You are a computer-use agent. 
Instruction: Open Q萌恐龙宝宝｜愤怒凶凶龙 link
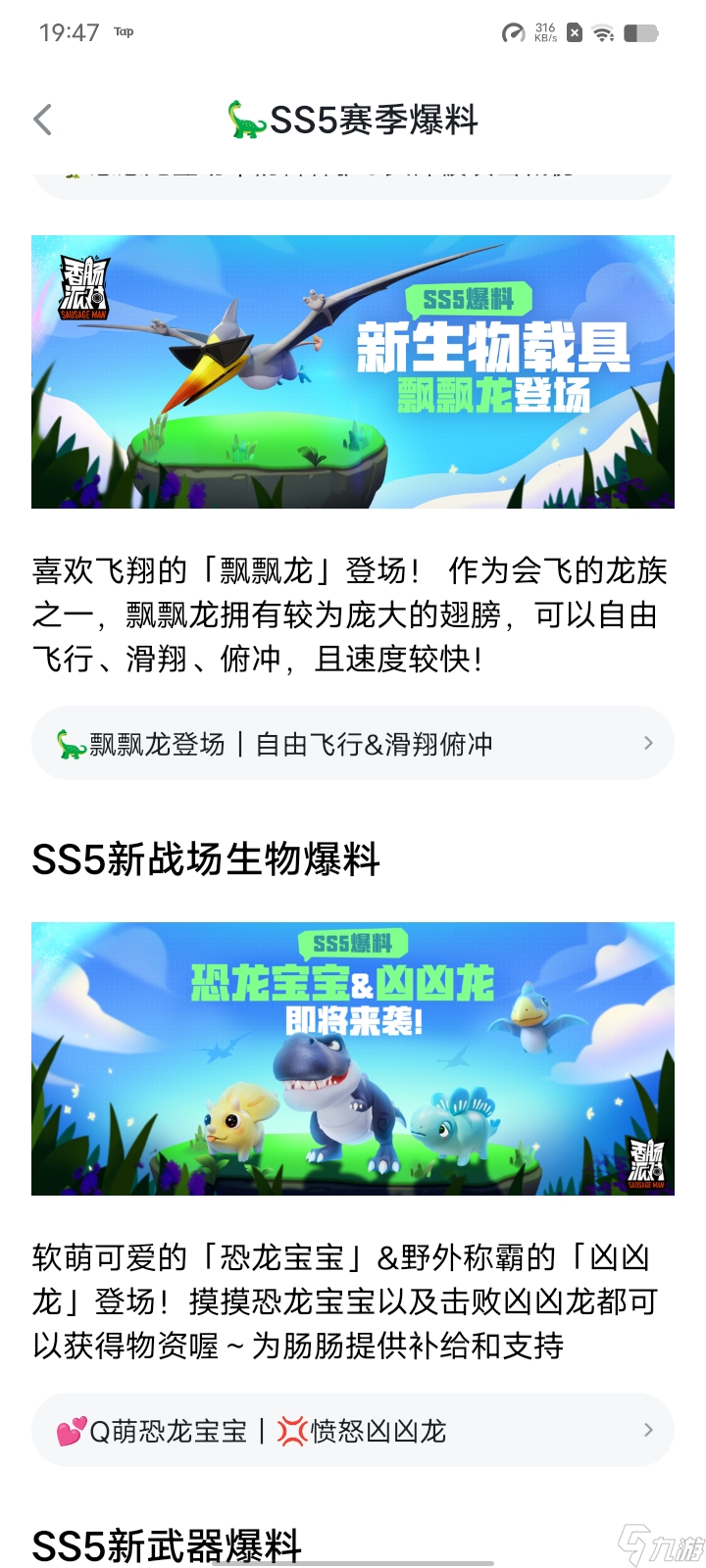[353, 1431]
